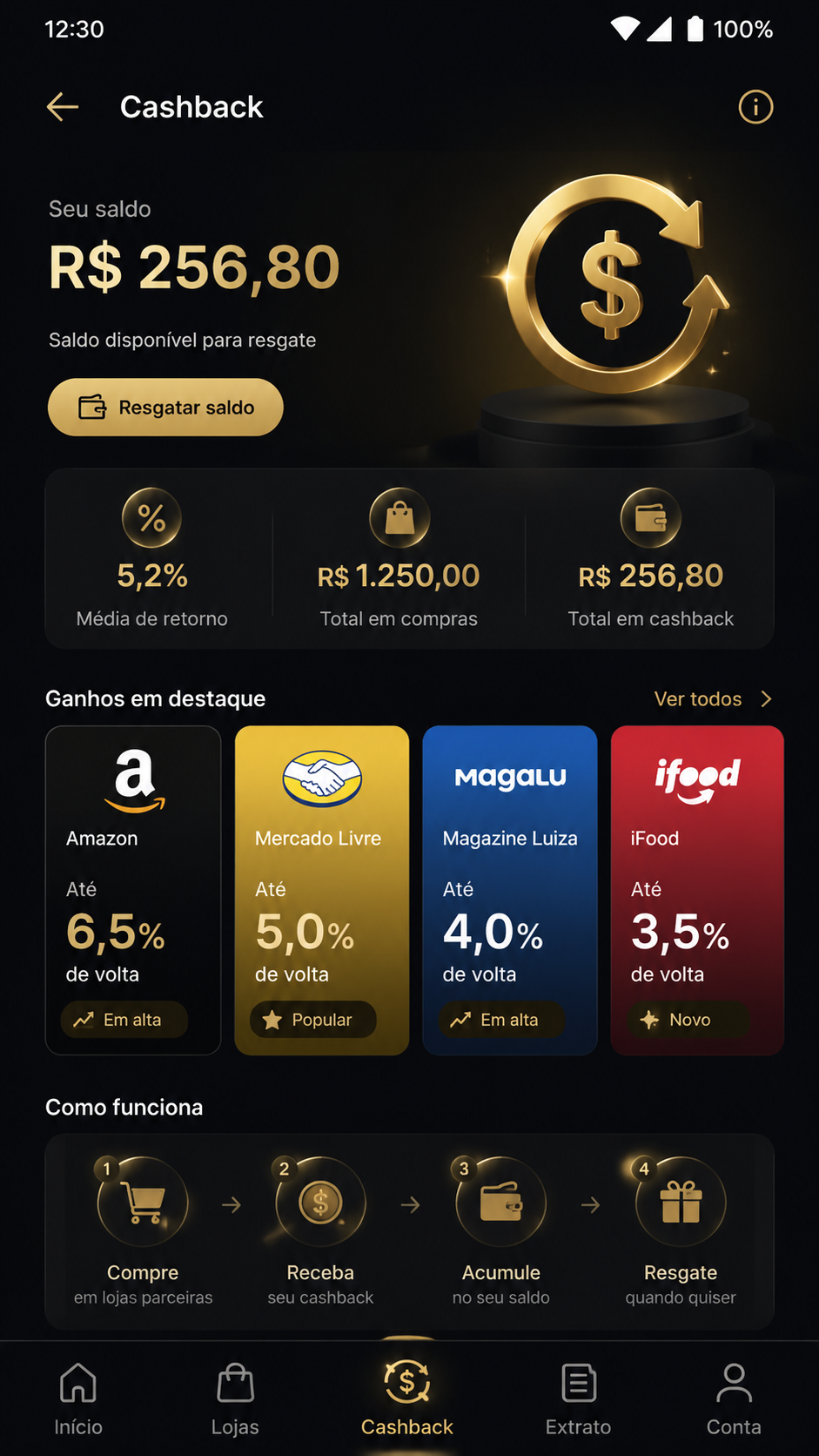Image resolution: width=819 pixels, height=1456 pixels.
Task: Switch to the Início tab
Action: [x=78, y=1400]
